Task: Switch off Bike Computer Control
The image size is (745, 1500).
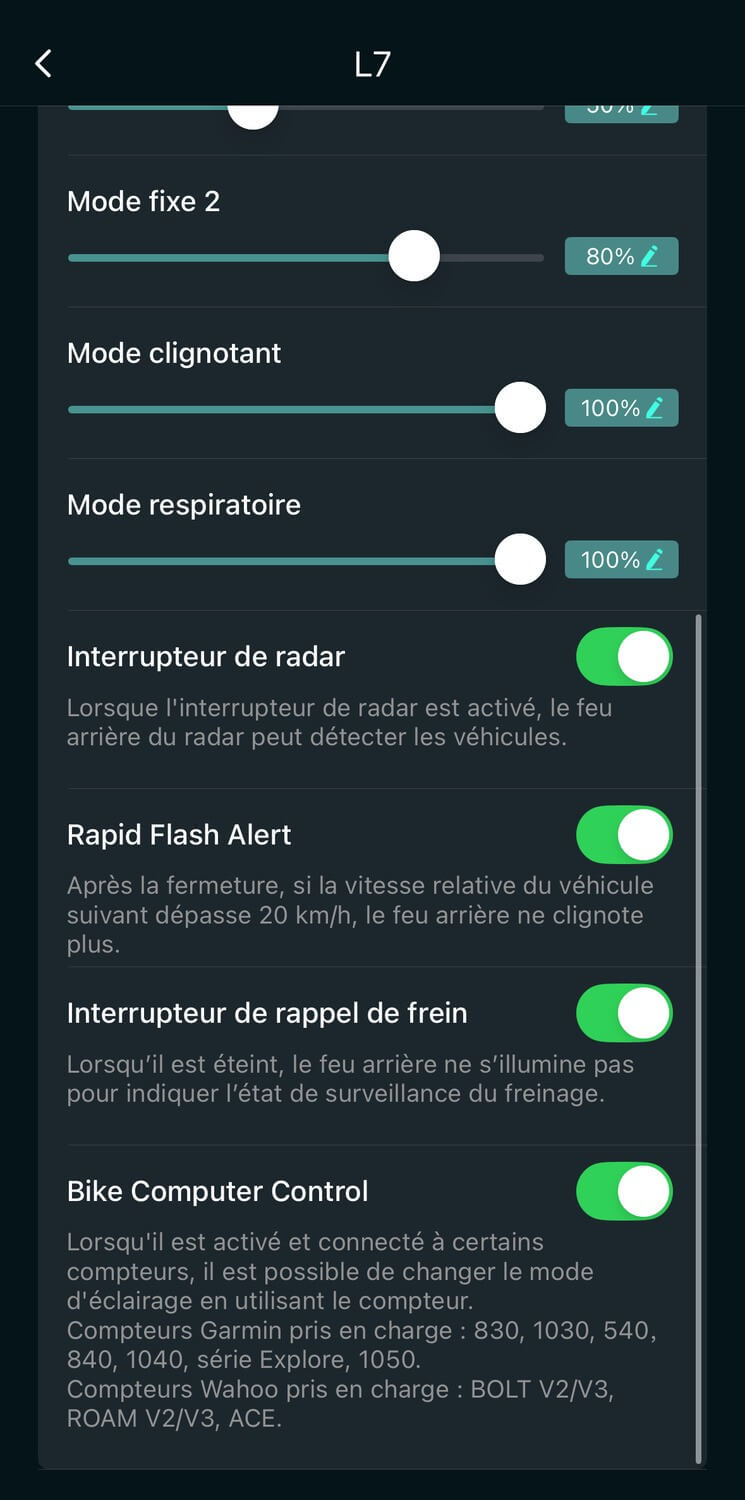Action: coord(624,1191)
